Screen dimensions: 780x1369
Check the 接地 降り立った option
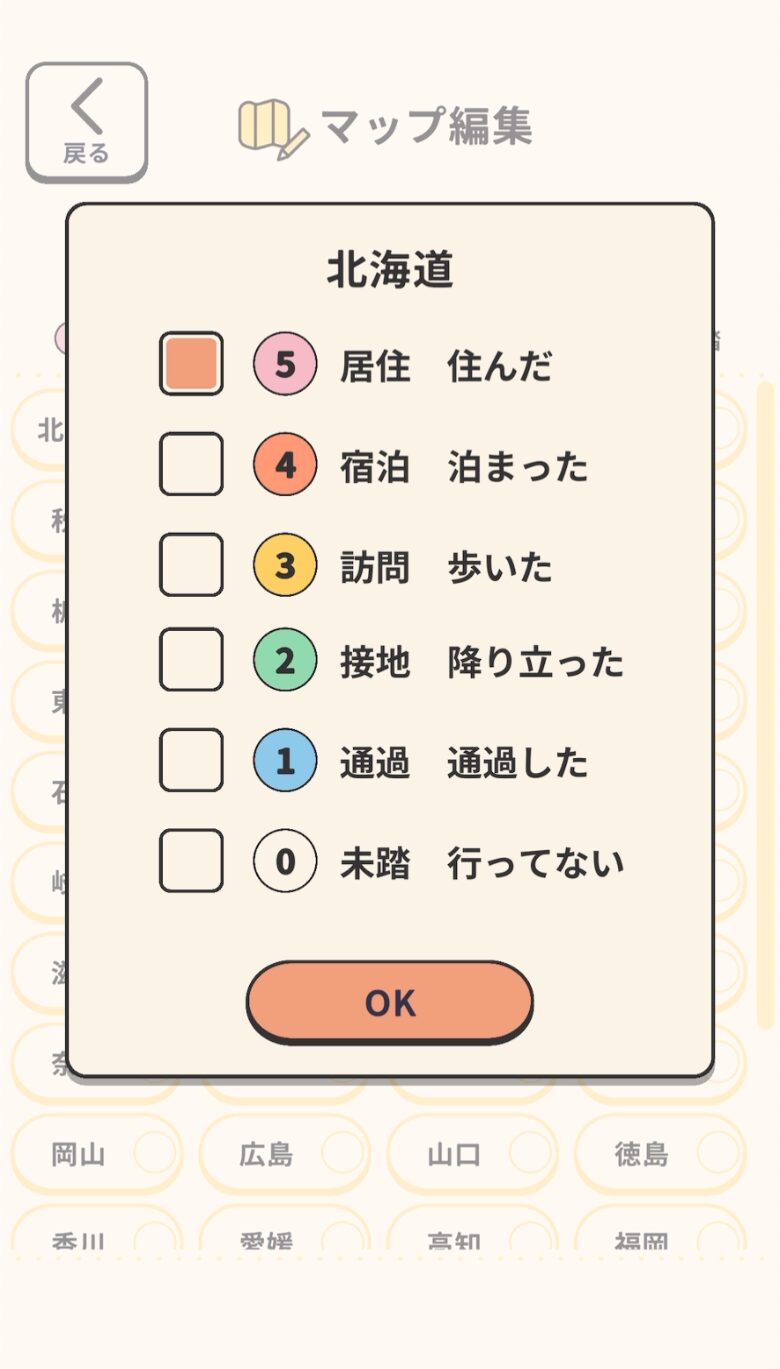(x=191, y=660)
